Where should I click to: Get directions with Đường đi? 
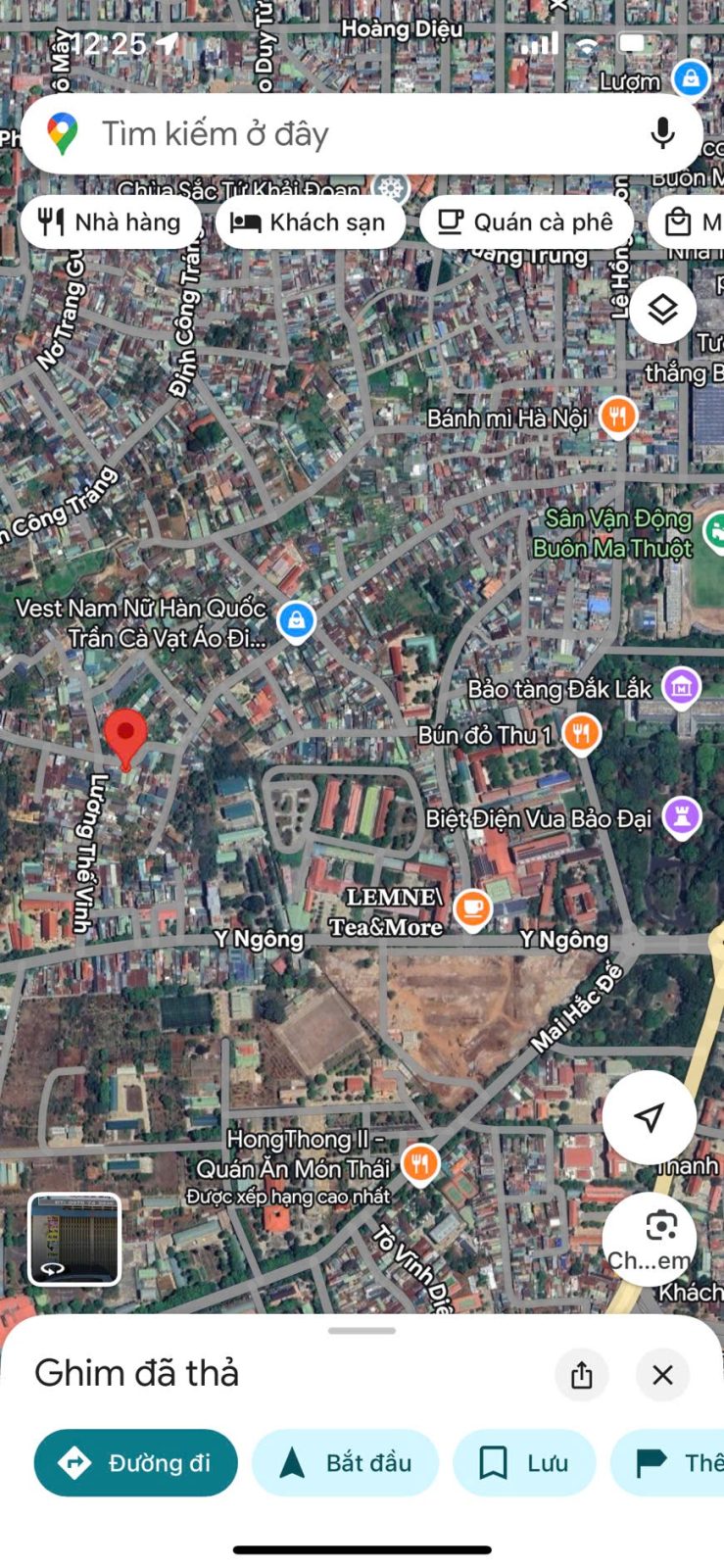tap(136, 1463)
